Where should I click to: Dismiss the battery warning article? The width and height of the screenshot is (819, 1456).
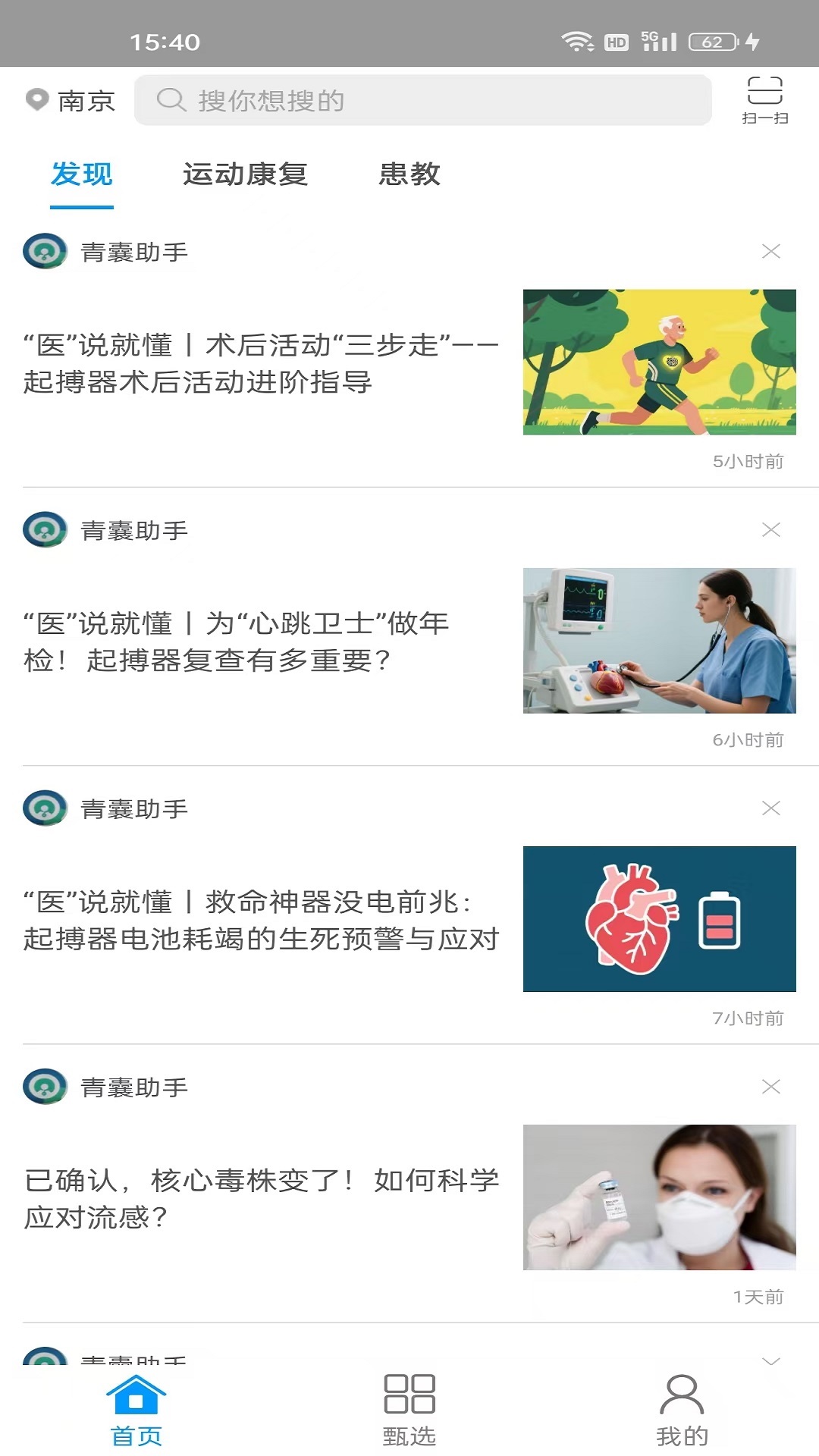point(771,808)
